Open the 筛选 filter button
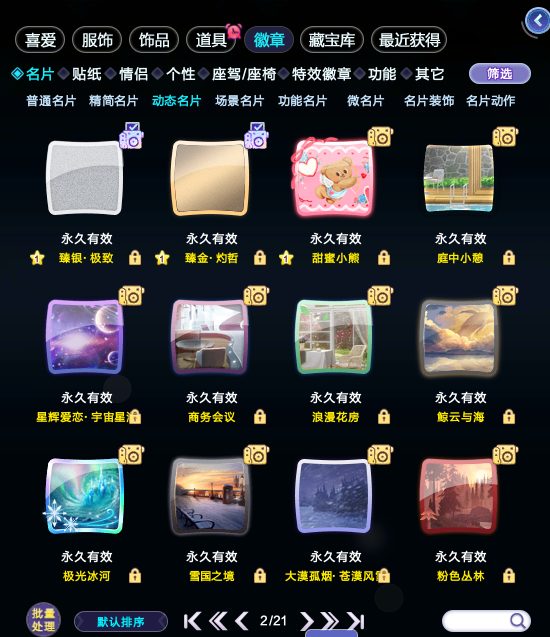 click(500, 74)
